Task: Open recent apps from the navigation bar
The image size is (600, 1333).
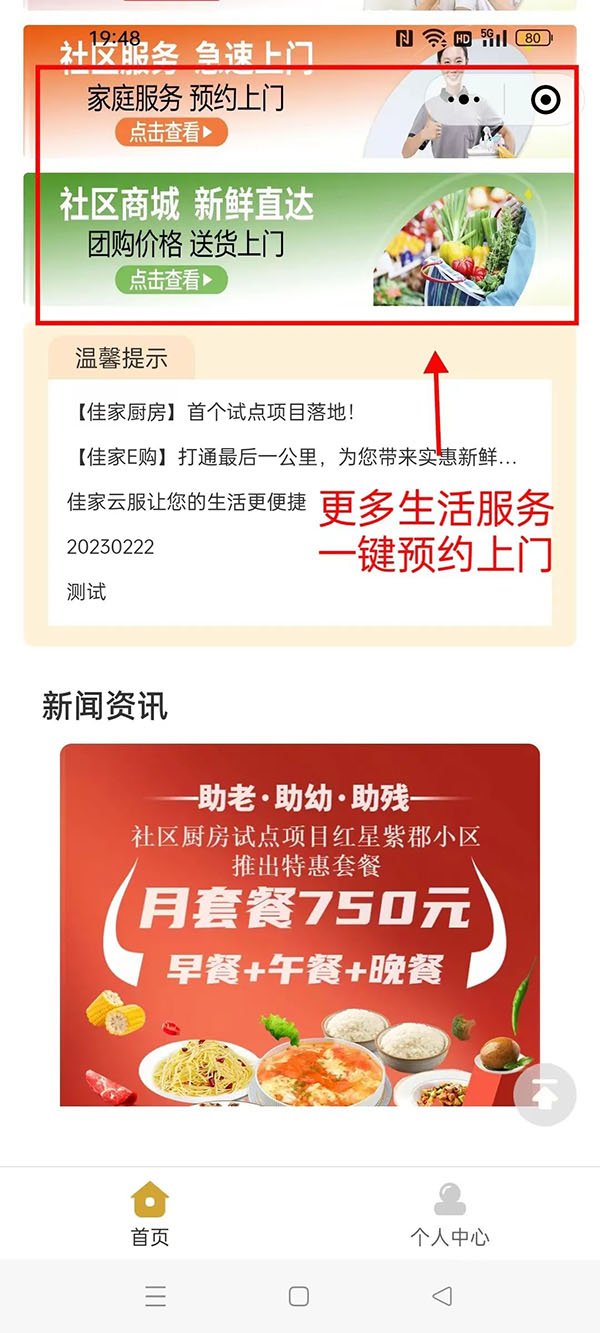Action: tap(156, 1296)
